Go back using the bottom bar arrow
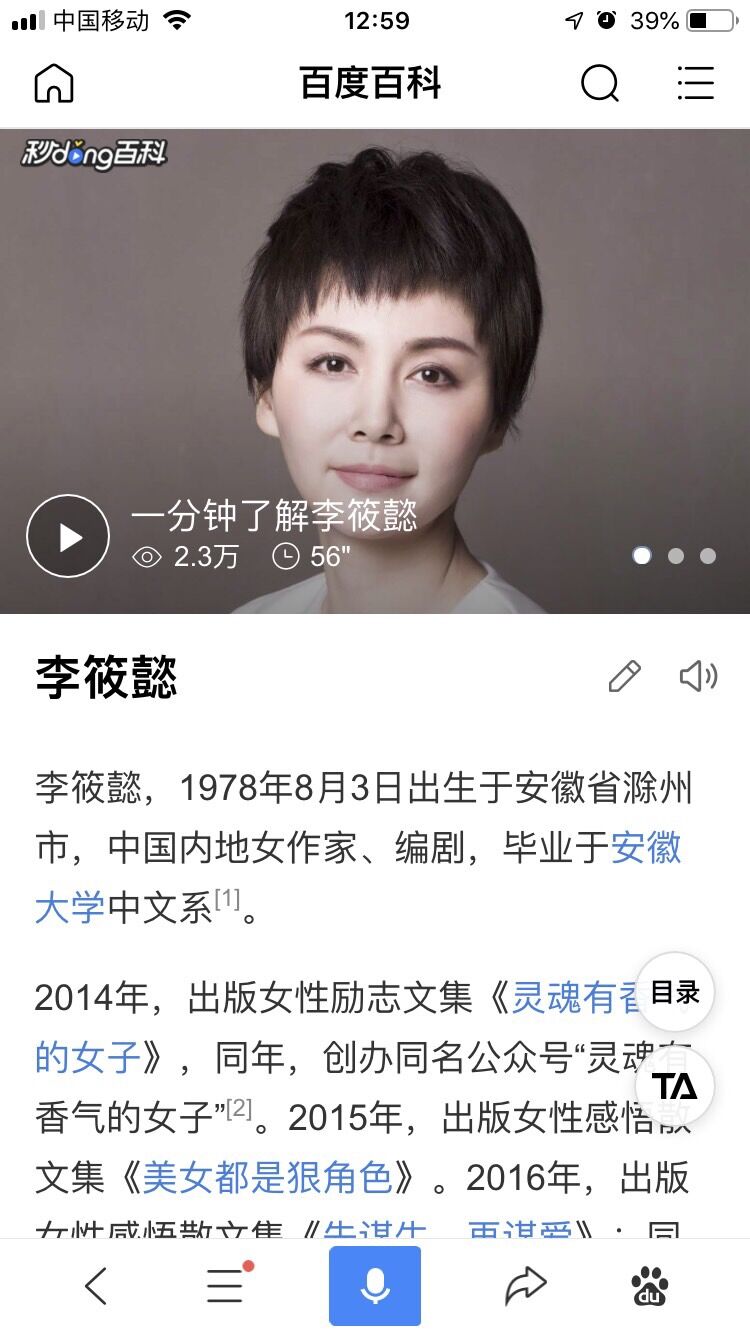Image resolution: width=750 pixels, height=1334 pixels. (96, 1286)
